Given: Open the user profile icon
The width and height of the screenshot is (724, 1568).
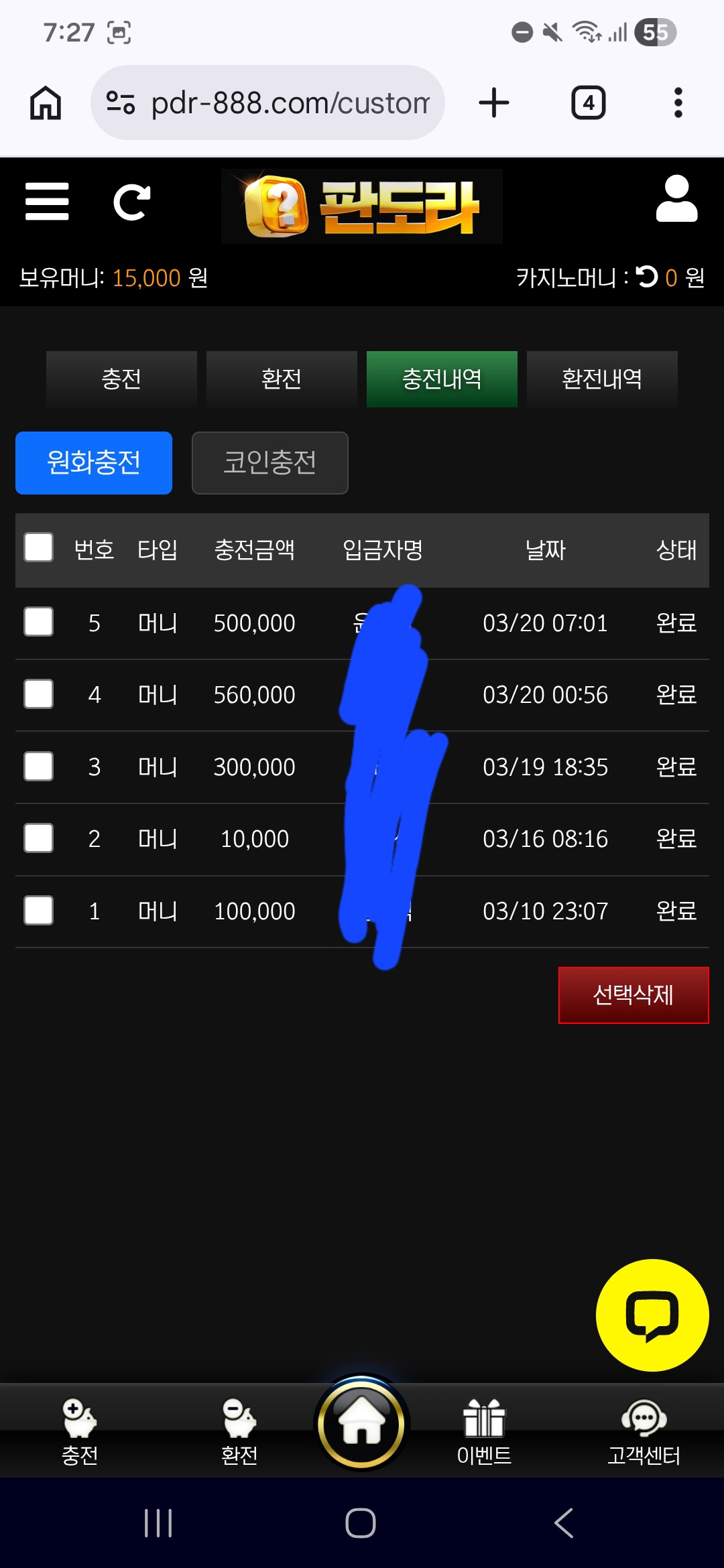Looking at the screenshot, I should [x=676, y=199].
